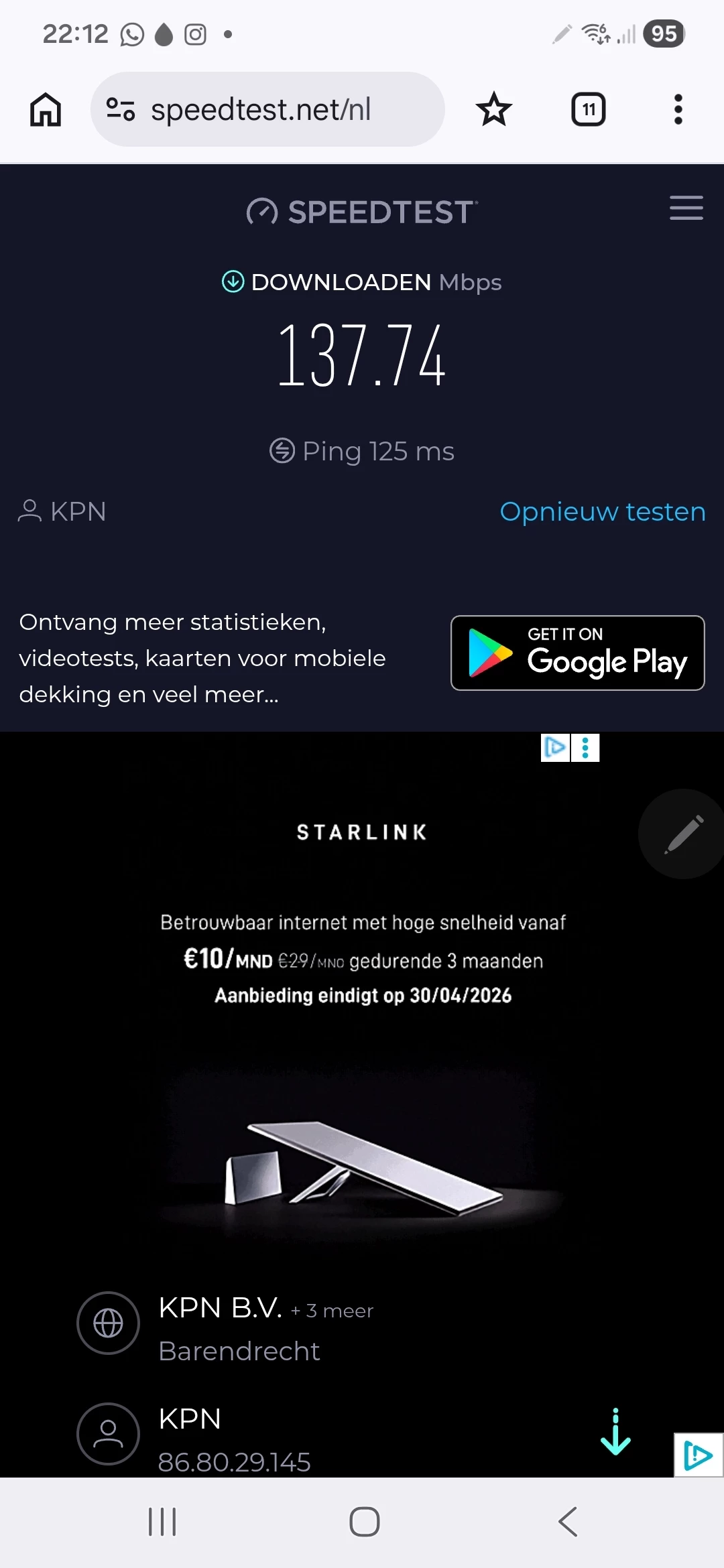The image size is (724, 1568).
Task: Tap the browser home icon
Action: [46, 109]
